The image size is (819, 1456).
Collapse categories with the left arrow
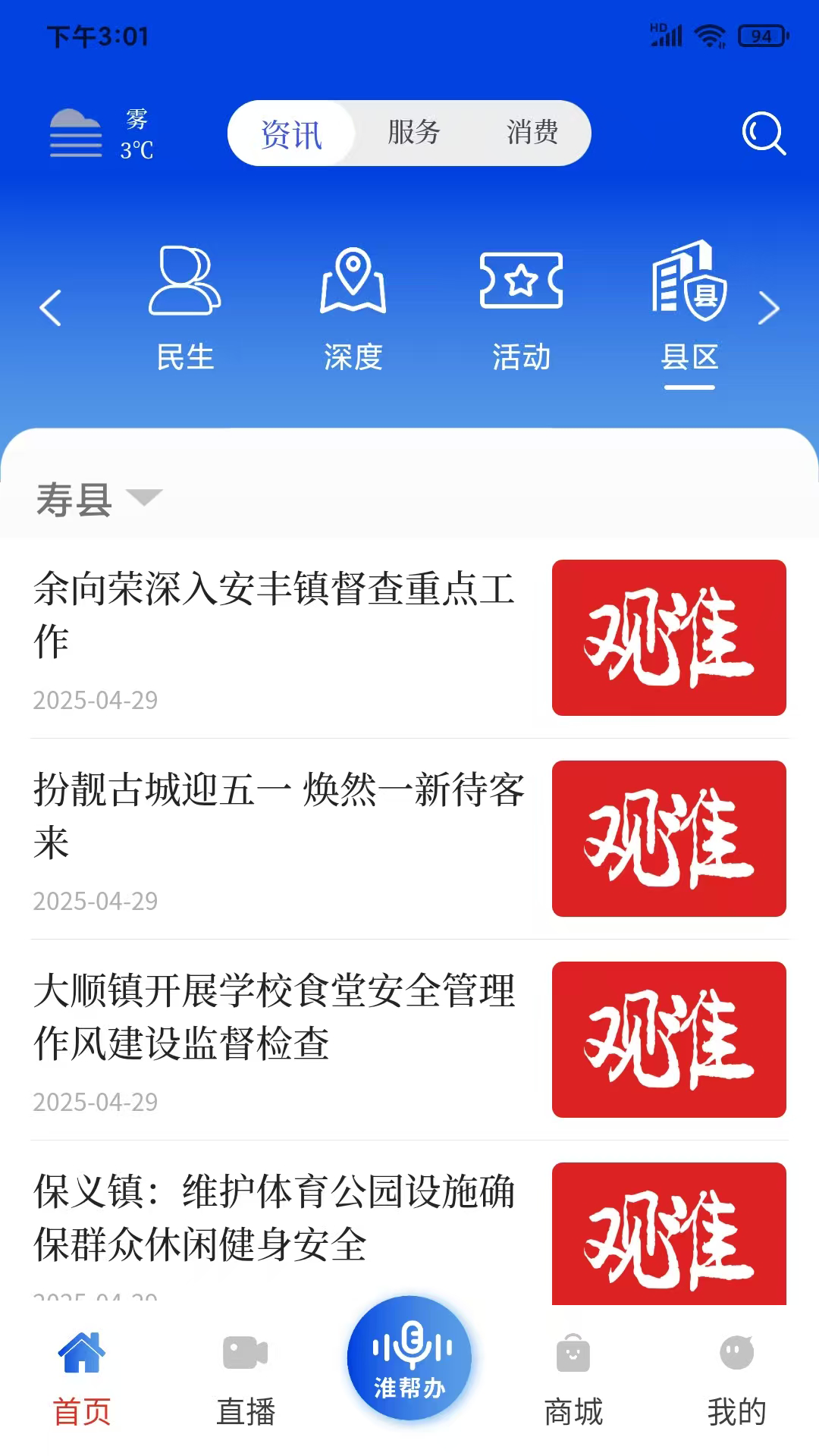(49, 307)
